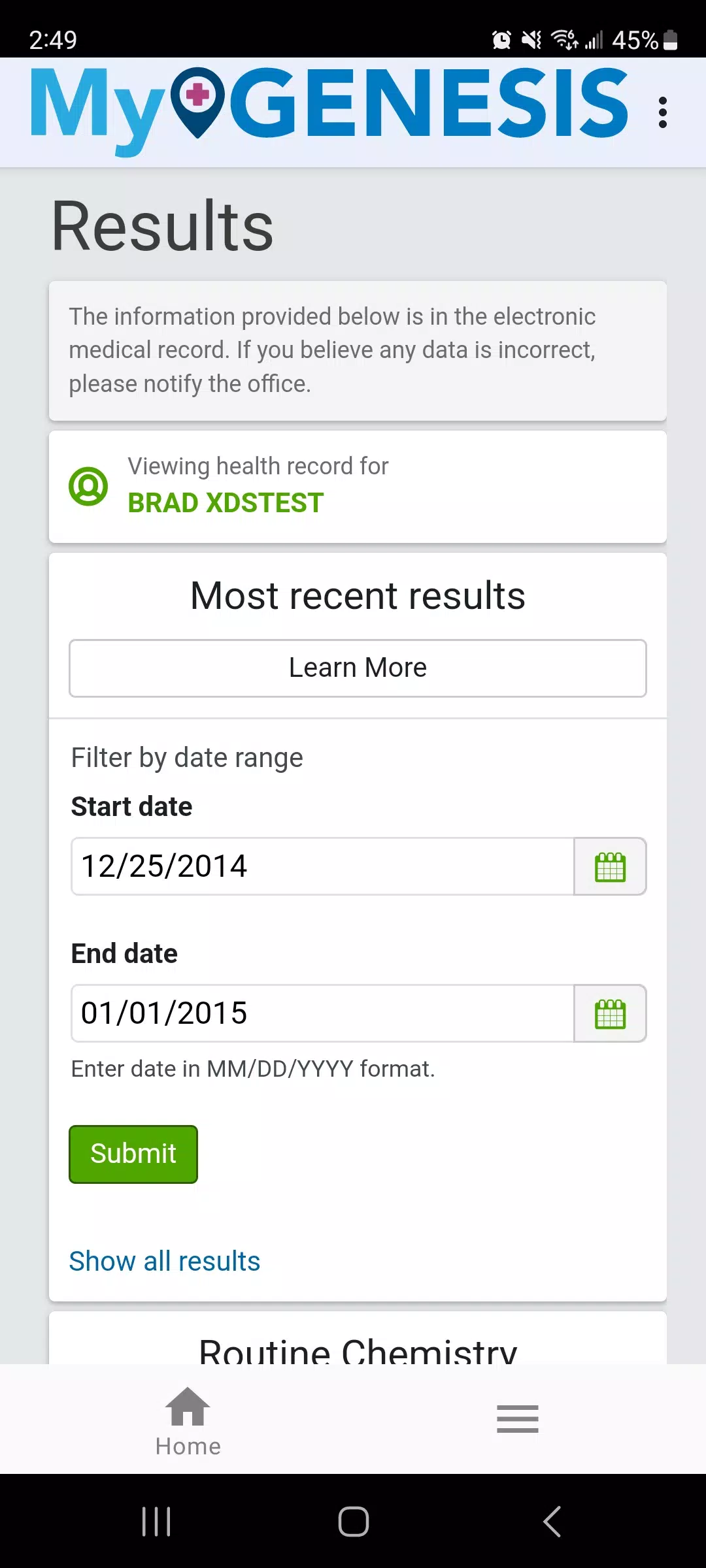Open the Start date calendar picker
The image size is (706, 1568).
point(610,866)
